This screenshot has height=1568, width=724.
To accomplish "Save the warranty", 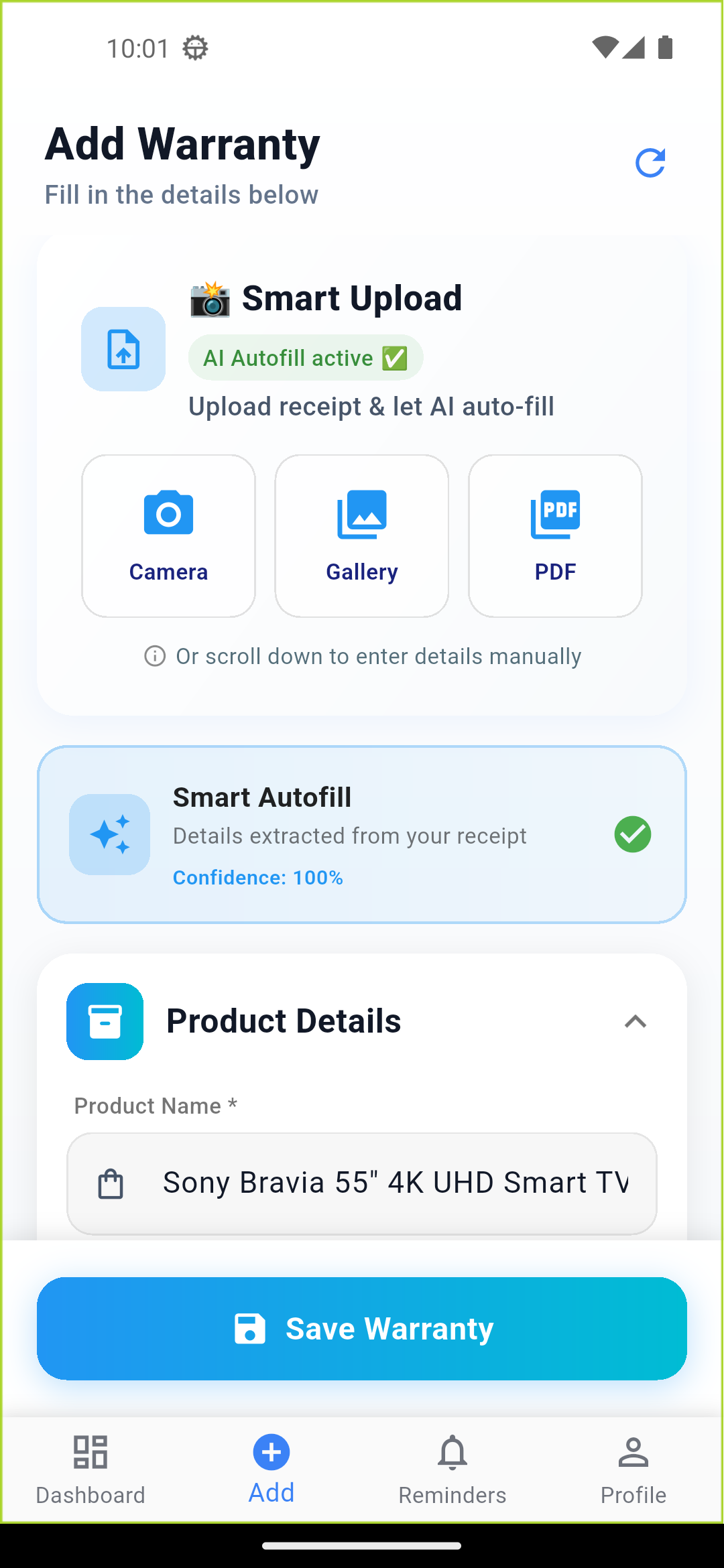I will (362, 1328).
